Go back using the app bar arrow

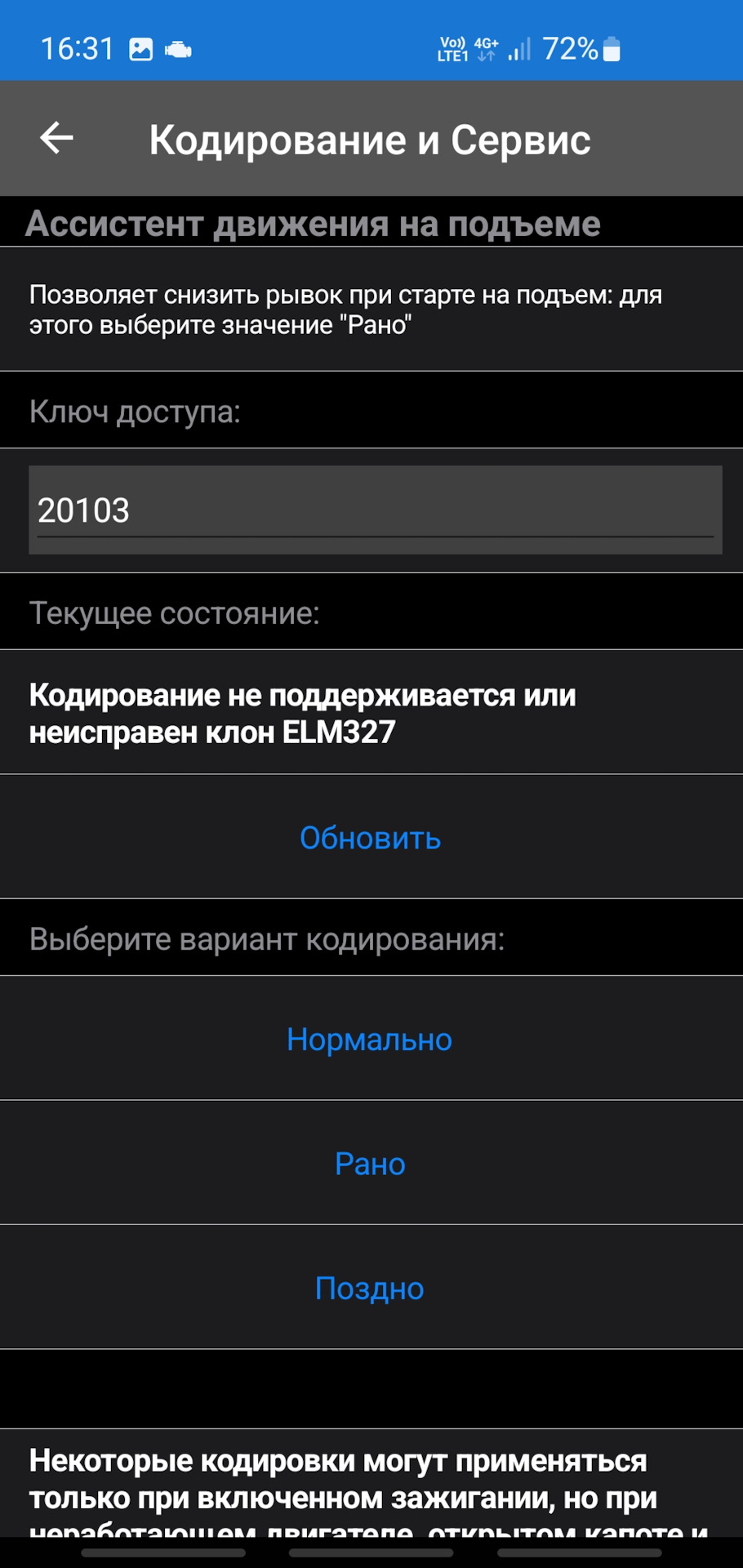(x=57, y=138)
